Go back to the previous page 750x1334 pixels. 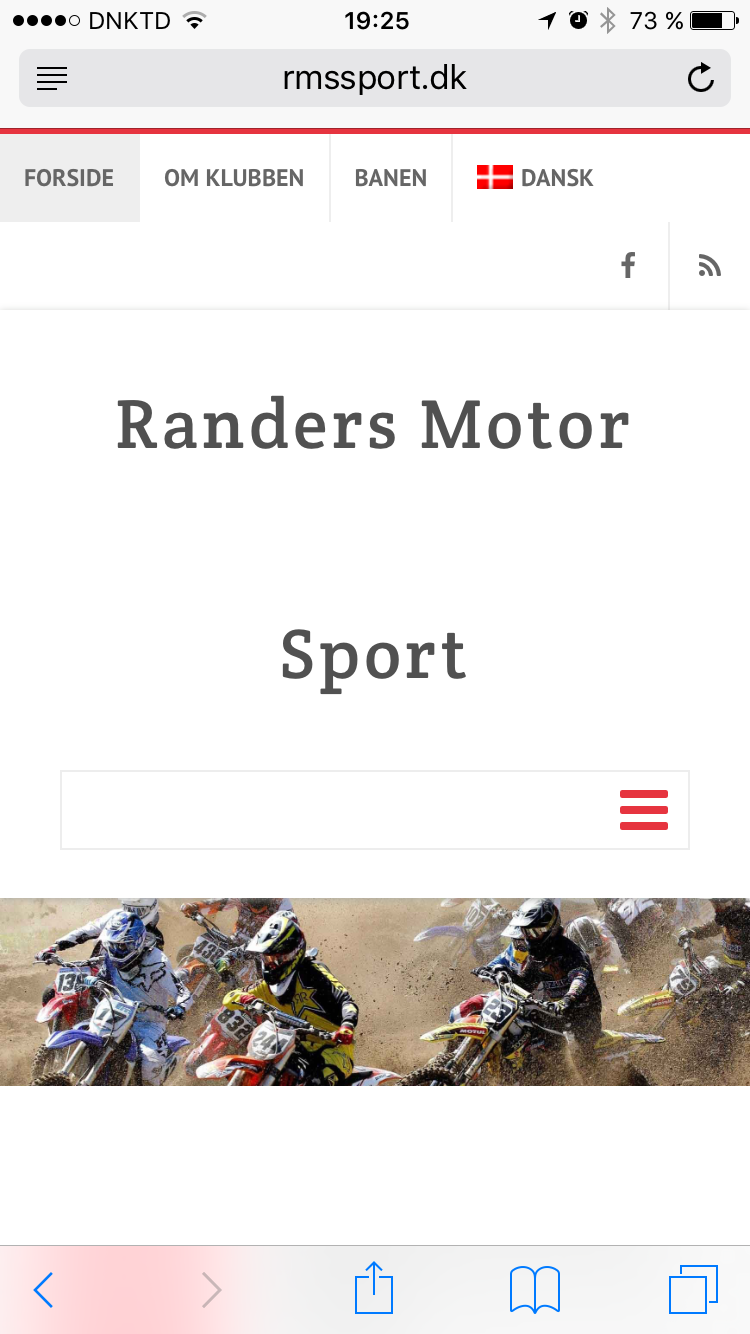[x=43, y=1290]
